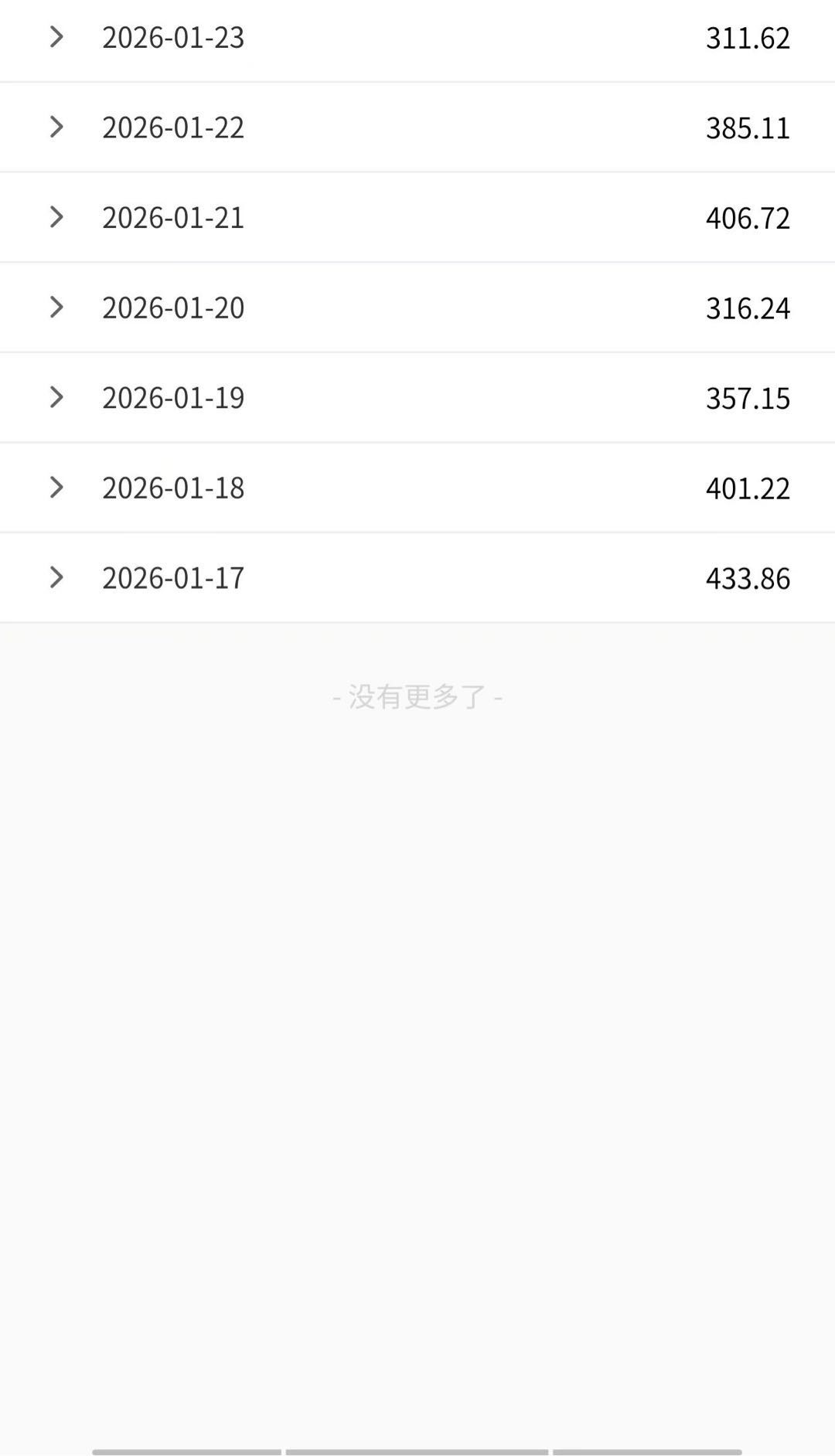The width and height of the screenshot is (835, 1456).
Task: Expand the 2026-01-22 row chevron
Action: coord(56,127)
